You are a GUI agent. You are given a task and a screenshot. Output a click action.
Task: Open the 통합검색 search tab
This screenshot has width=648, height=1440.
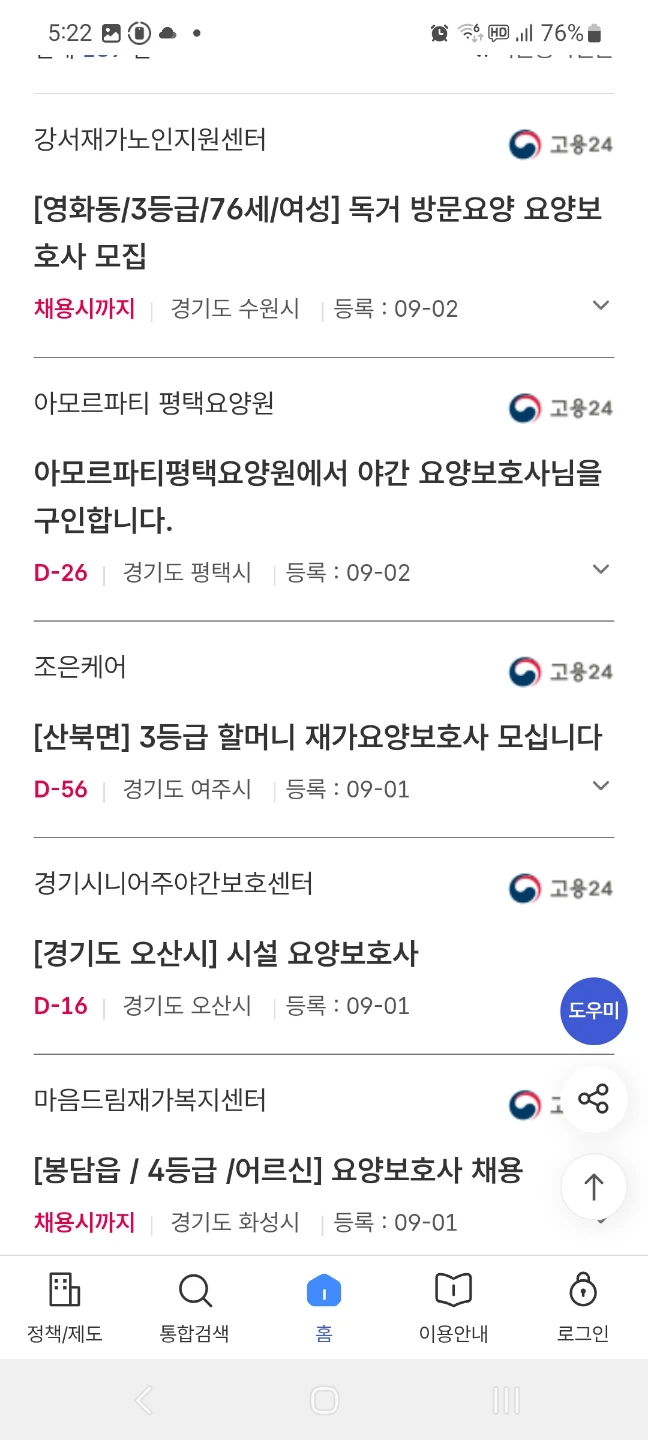(x=194, y=1307)
